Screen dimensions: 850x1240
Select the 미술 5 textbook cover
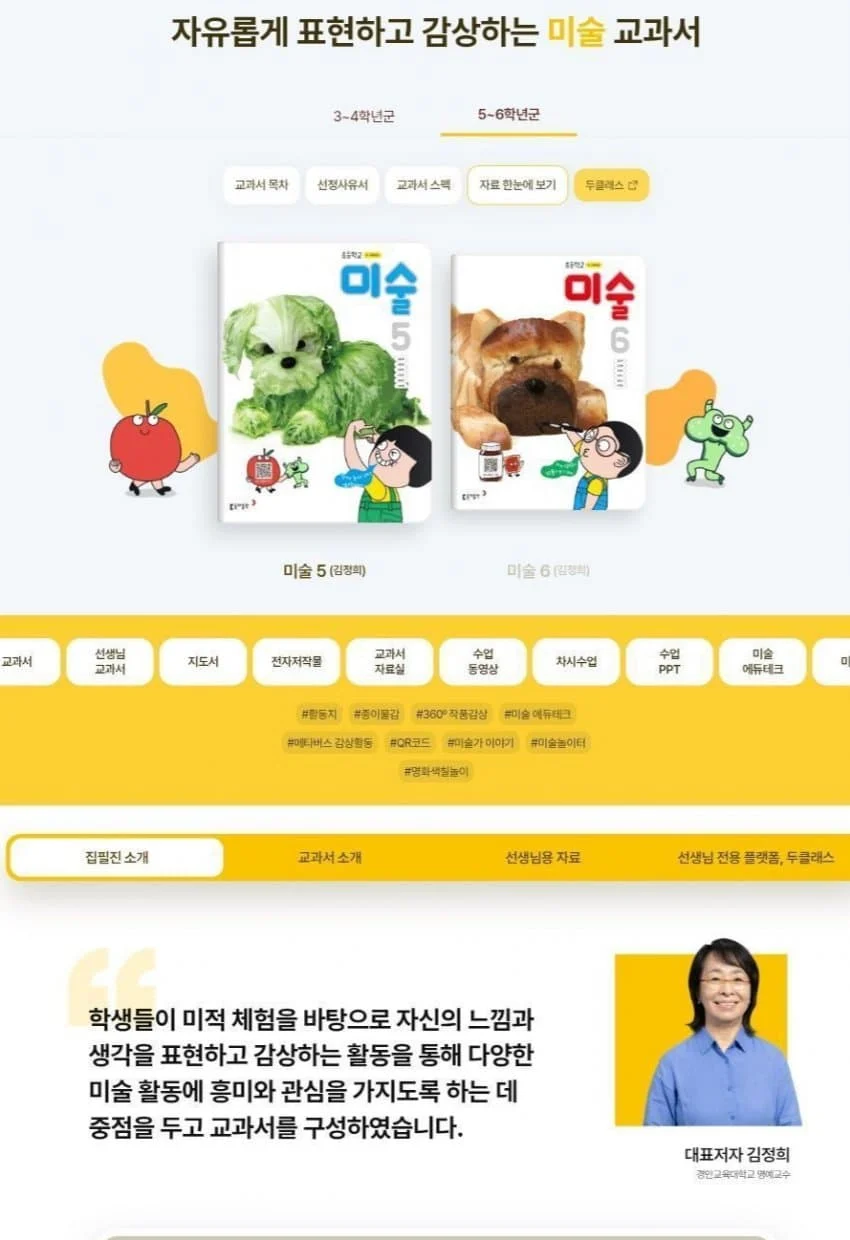tap(324, 382)
